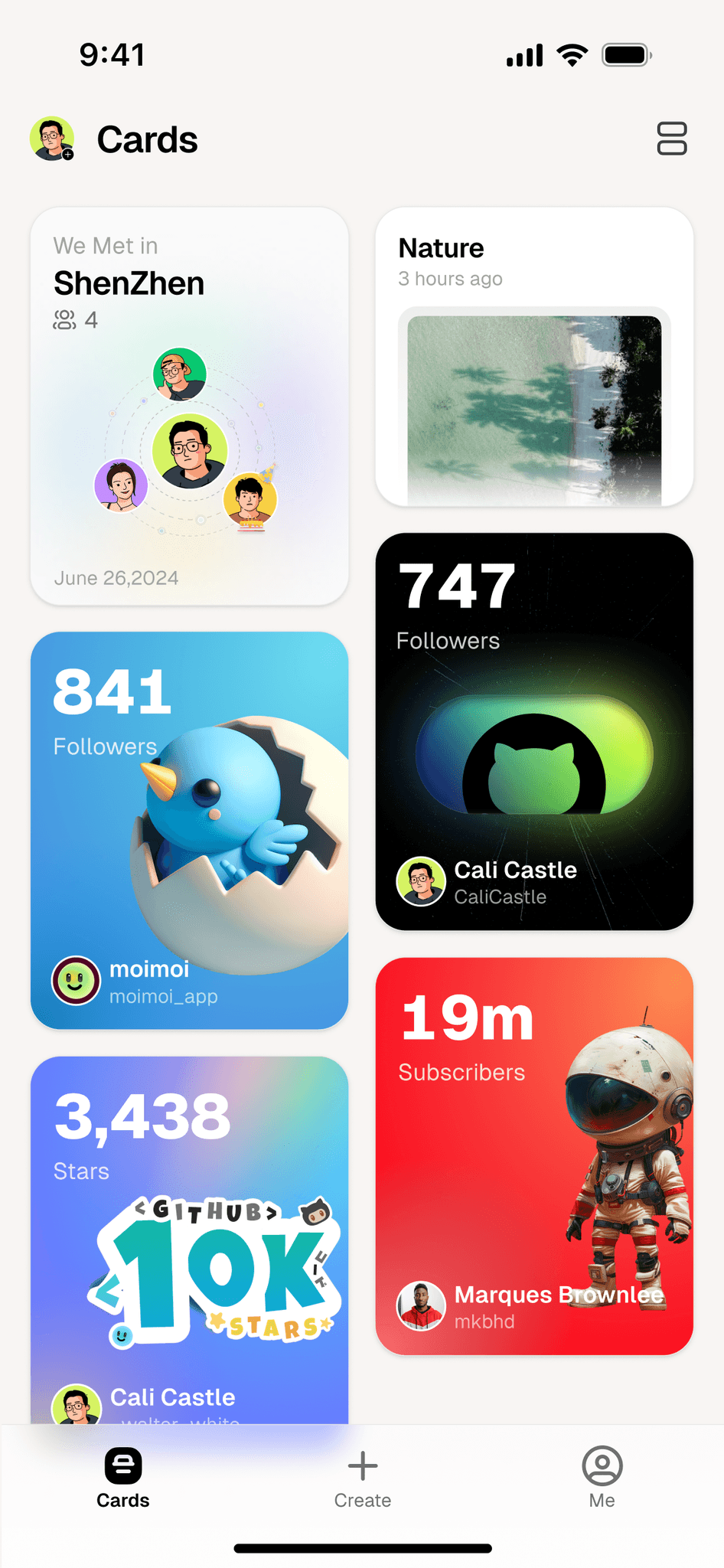Image resolution: width=724 pixels, height=1568 pixels.
Task: Tap the people count icon on the ShenZhen card
Action: (65, 321)
